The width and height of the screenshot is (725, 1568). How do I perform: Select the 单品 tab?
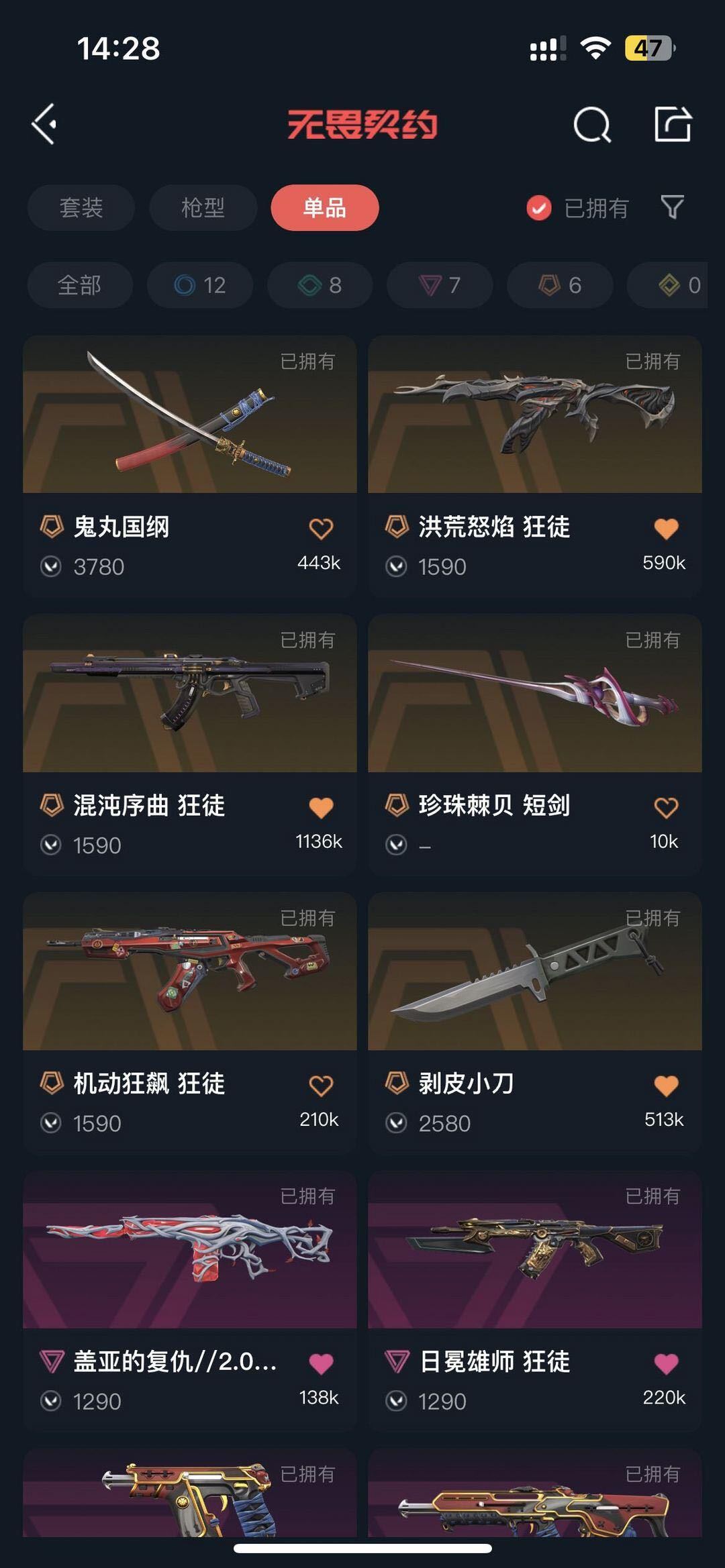pyautogui.click(x=325, y=207)
